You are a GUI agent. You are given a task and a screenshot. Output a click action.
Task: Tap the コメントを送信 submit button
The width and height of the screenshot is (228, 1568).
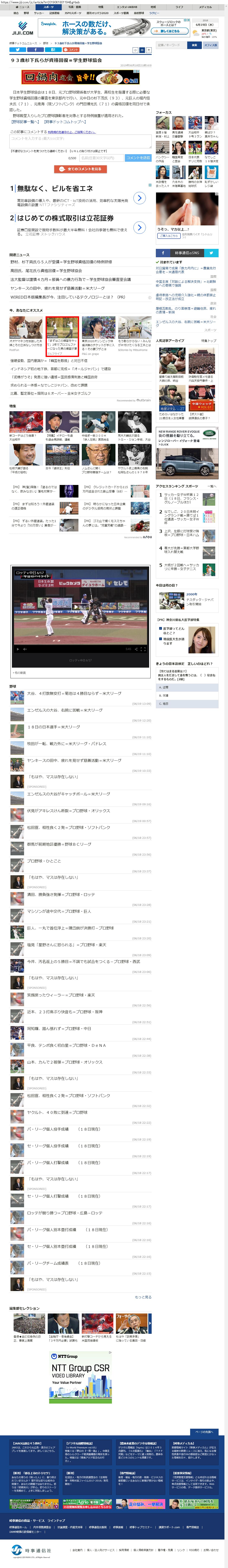(x=138, y=158)
